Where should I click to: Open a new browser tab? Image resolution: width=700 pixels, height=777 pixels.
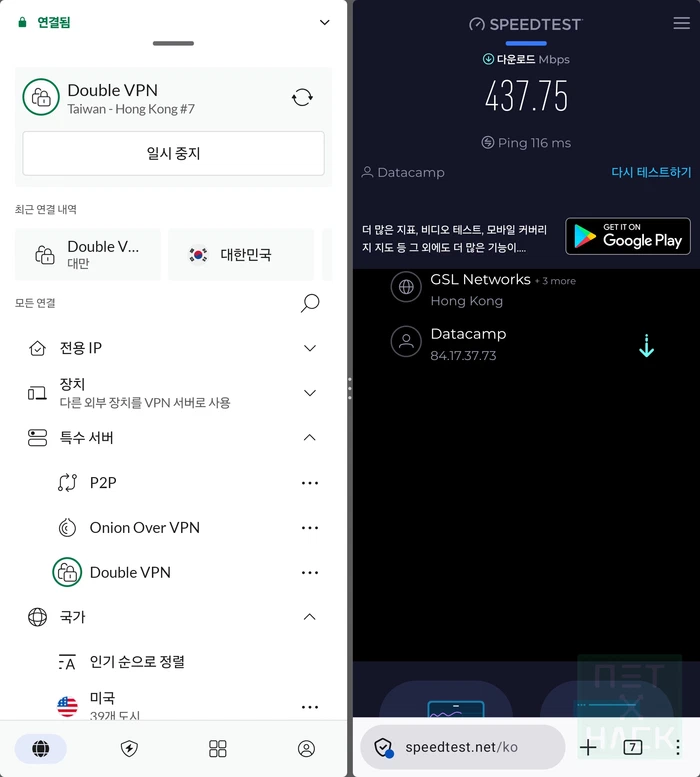(x=588, y=747)
